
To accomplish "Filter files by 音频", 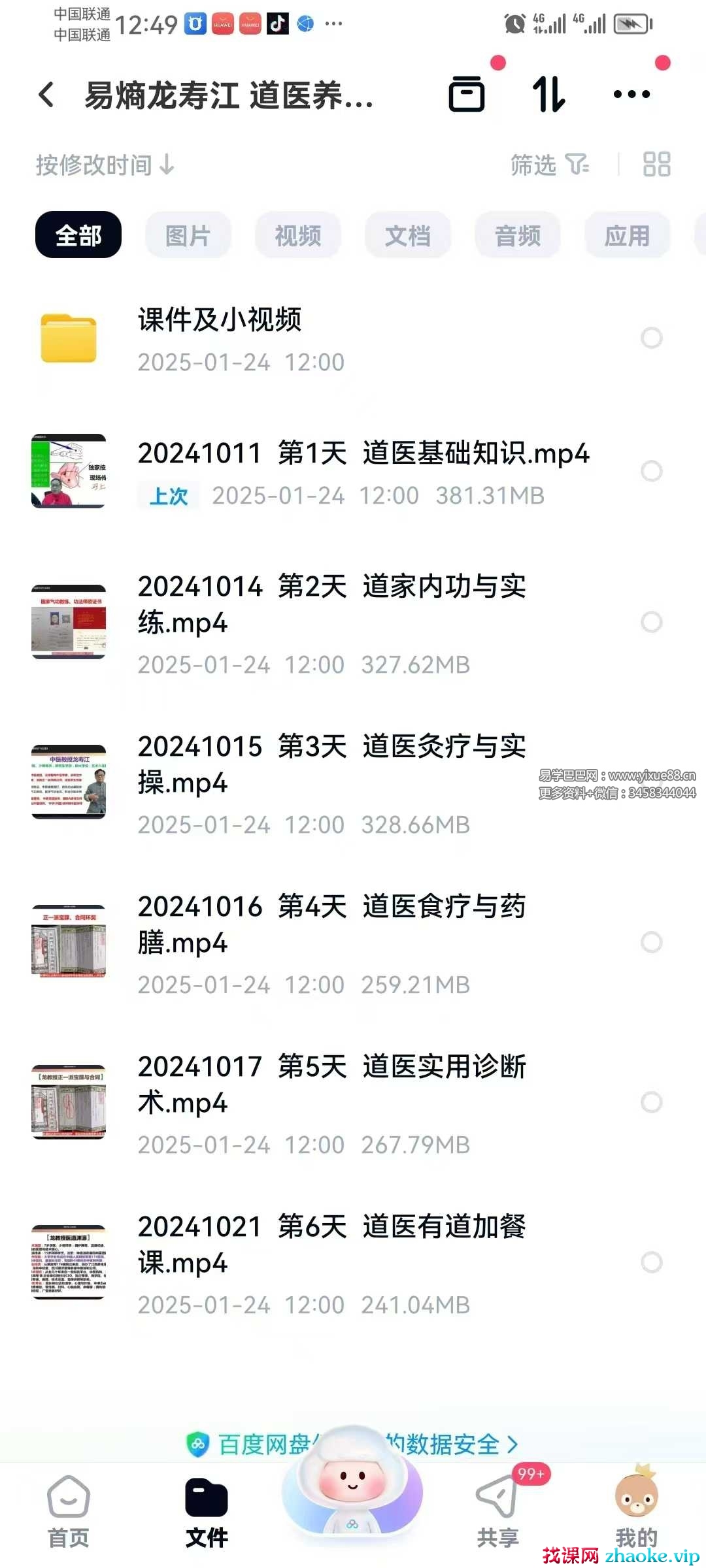I will click(517, 235).
